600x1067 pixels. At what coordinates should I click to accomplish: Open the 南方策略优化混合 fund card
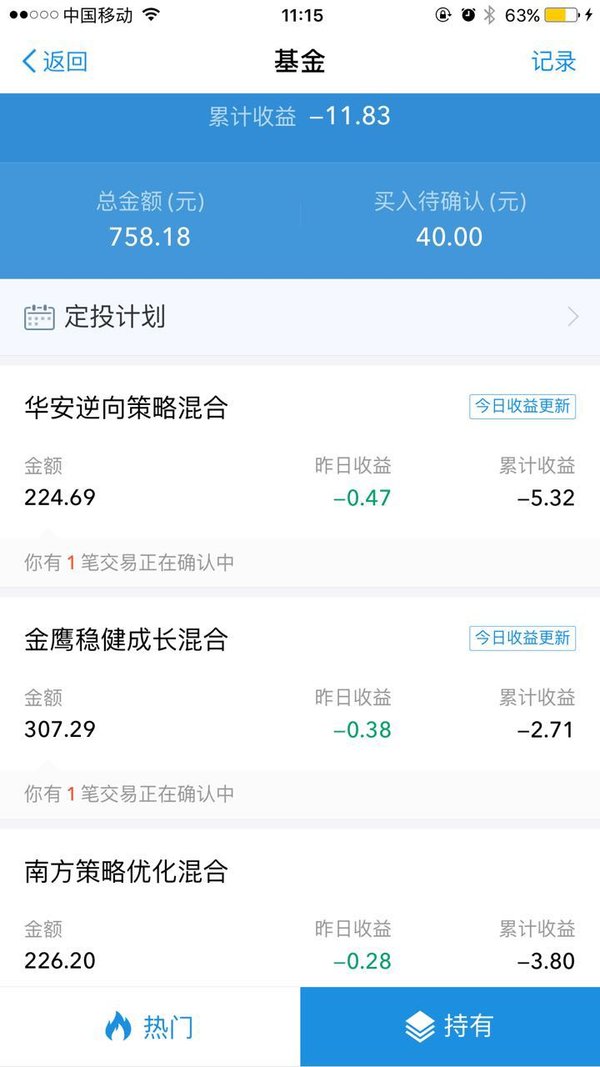pyautogui.click(x=300, y=908)
